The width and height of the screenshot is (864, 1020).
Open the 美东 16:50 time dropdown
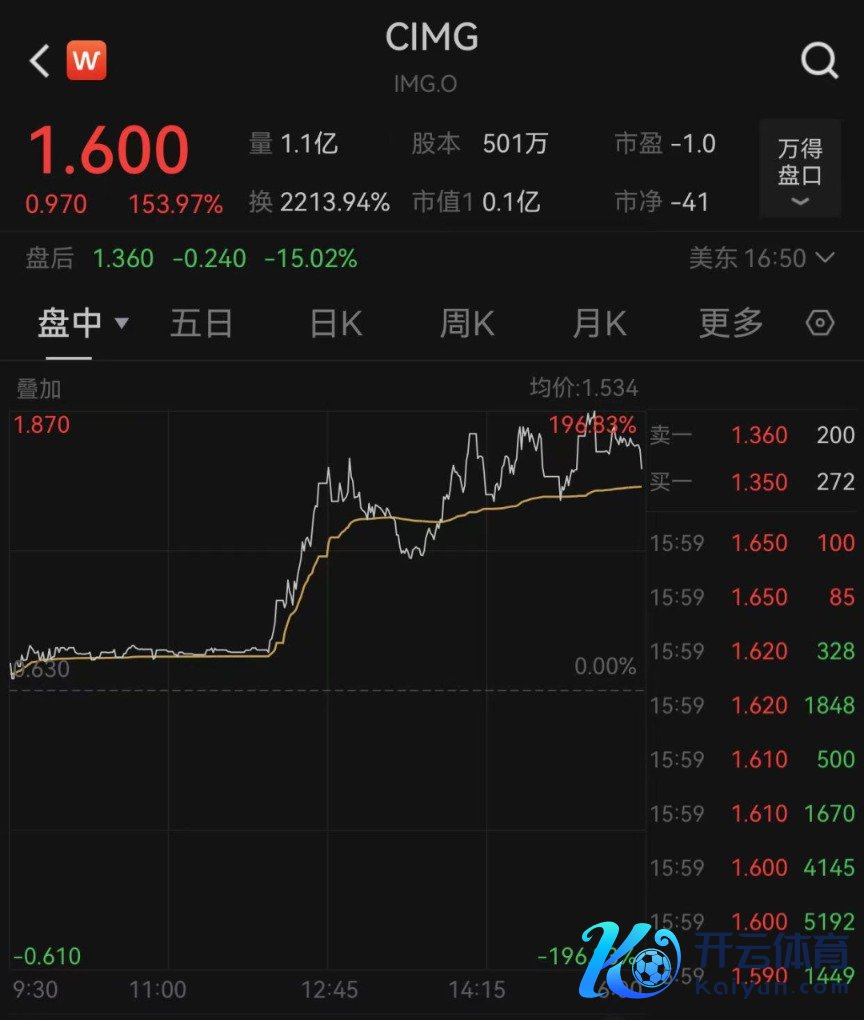[x=762, y=258]
